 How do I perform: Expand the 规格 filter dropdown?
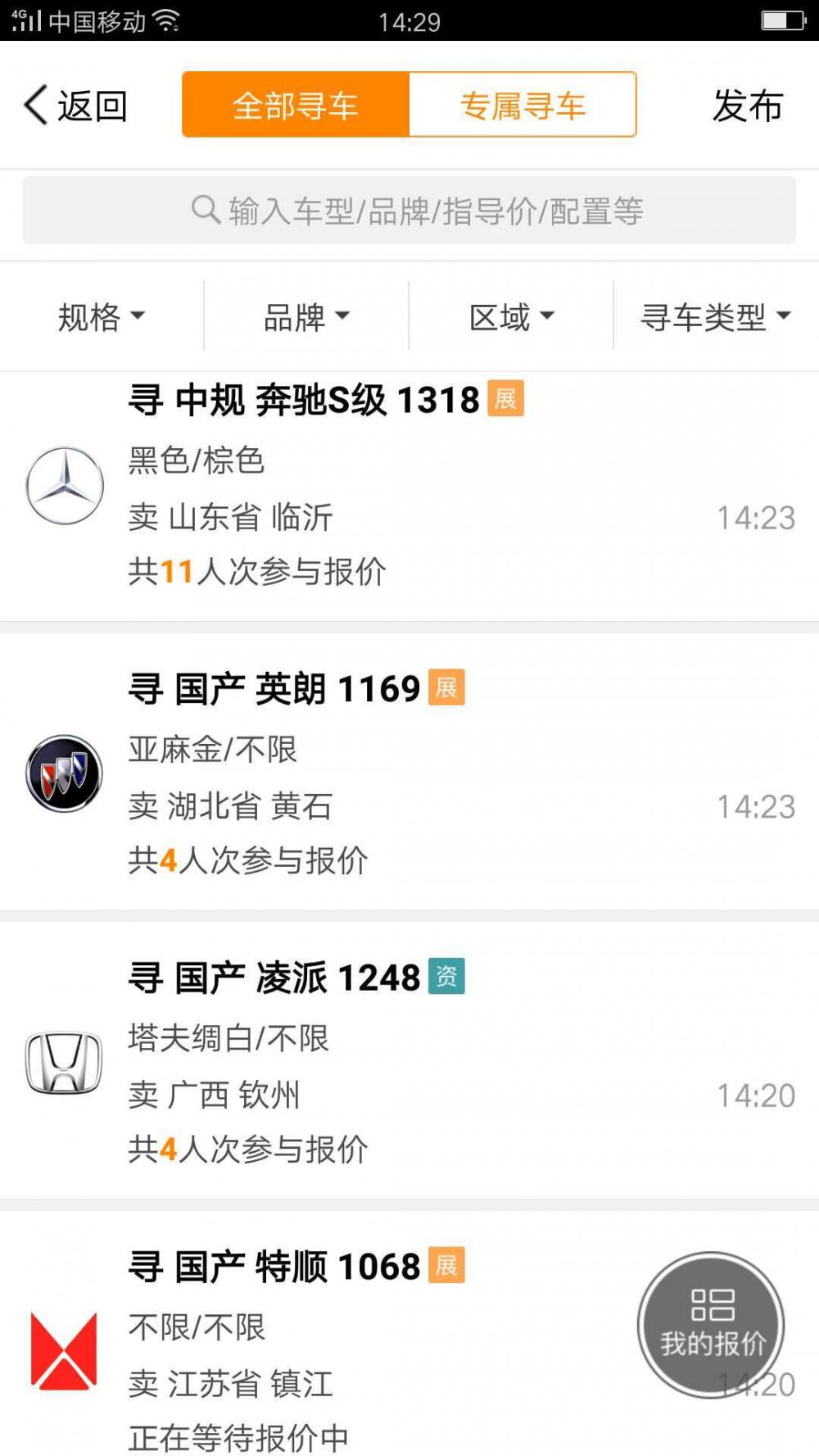102,316
